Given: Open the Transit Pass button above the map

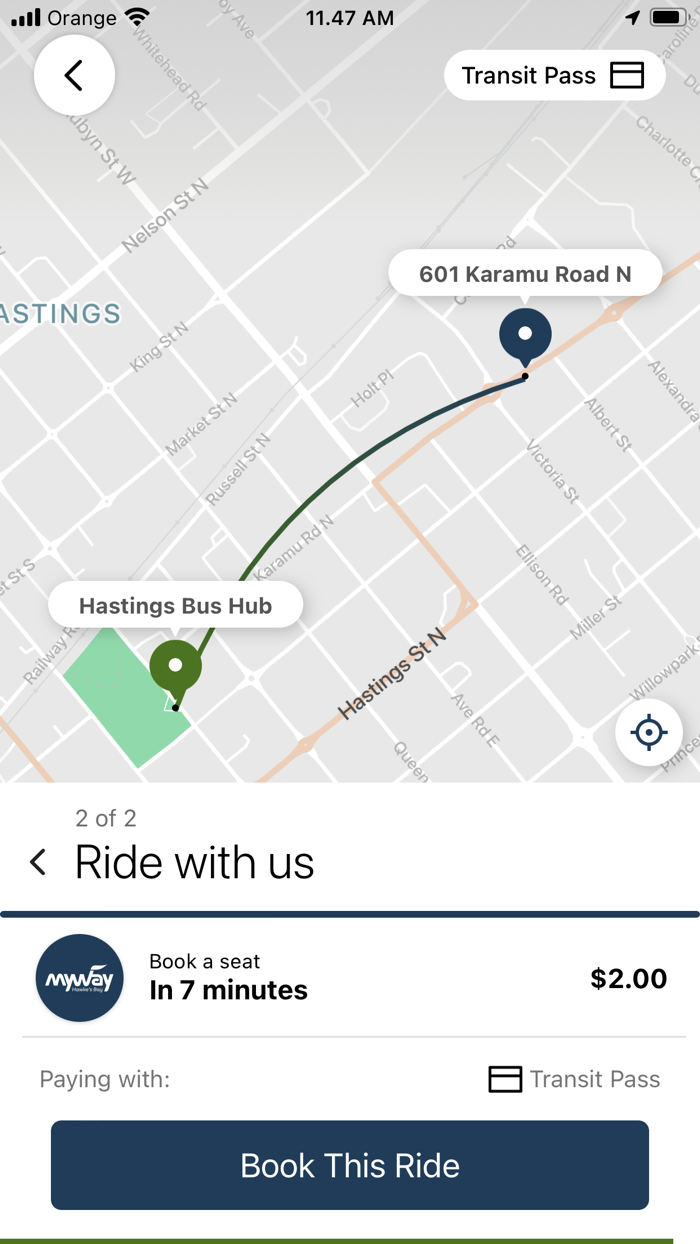Looking at the screenshot, I should click(554, 76).
